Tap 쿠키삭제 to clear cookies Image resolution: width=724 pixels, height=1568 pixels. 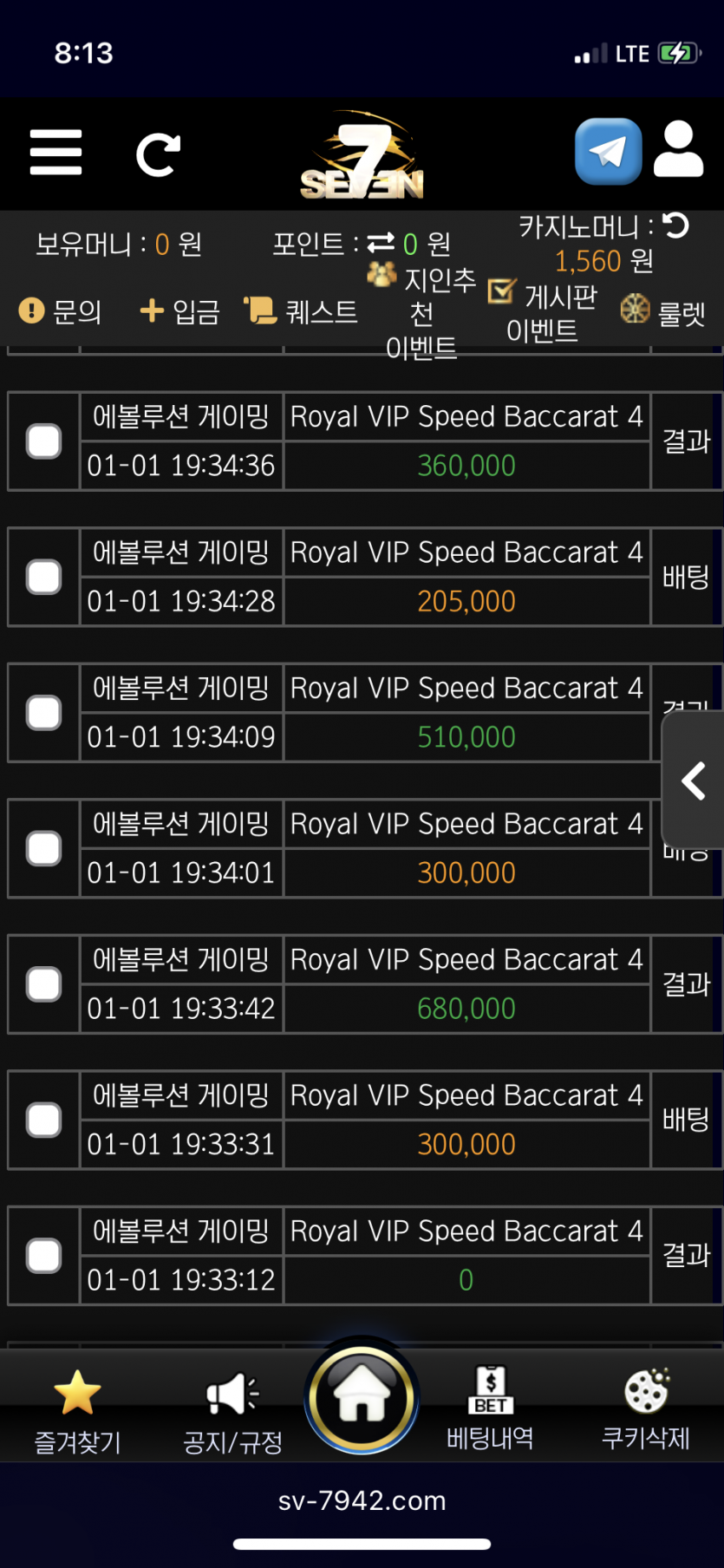pos(646,1408)
